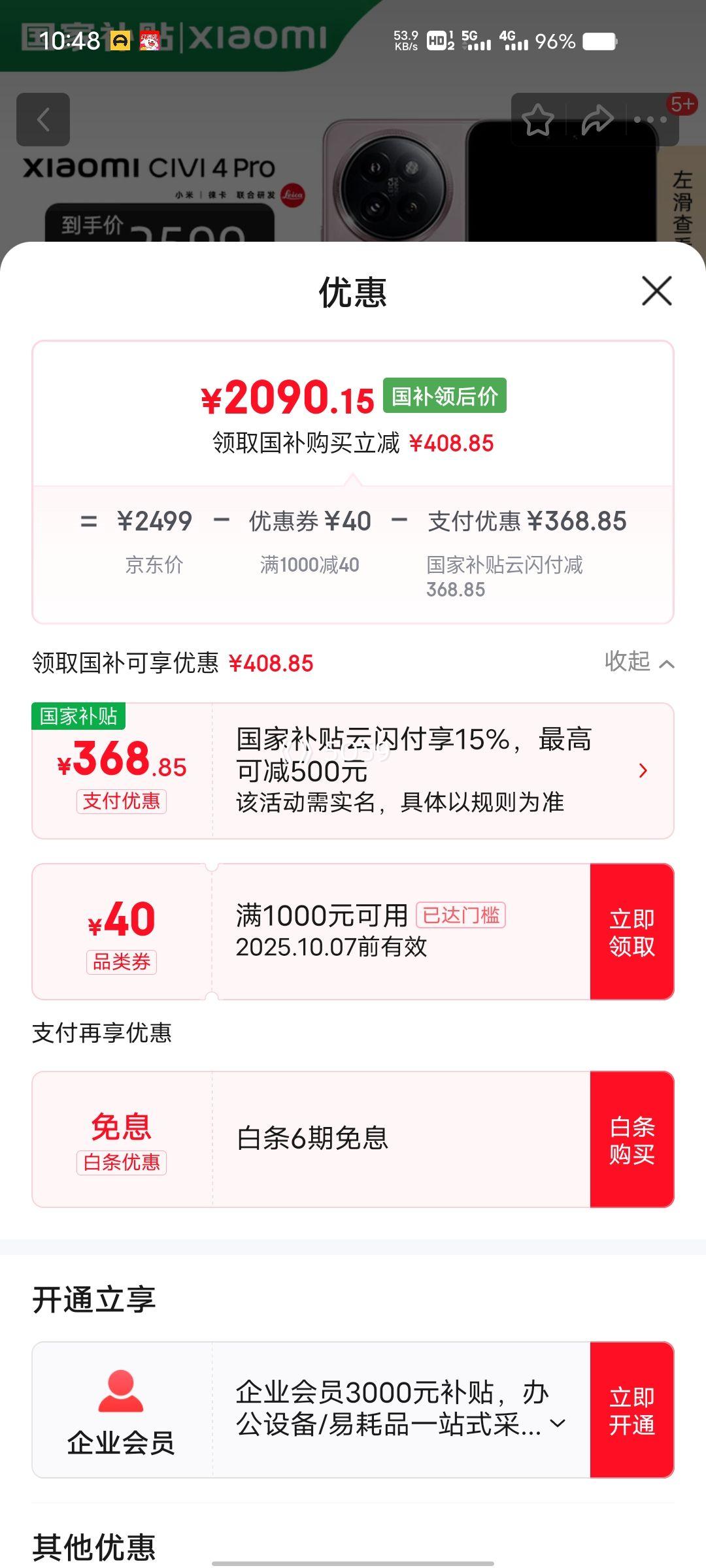Claim the ¥40 coupon with 立即领取
706x1568 pixels.
[x=631, y=932]
